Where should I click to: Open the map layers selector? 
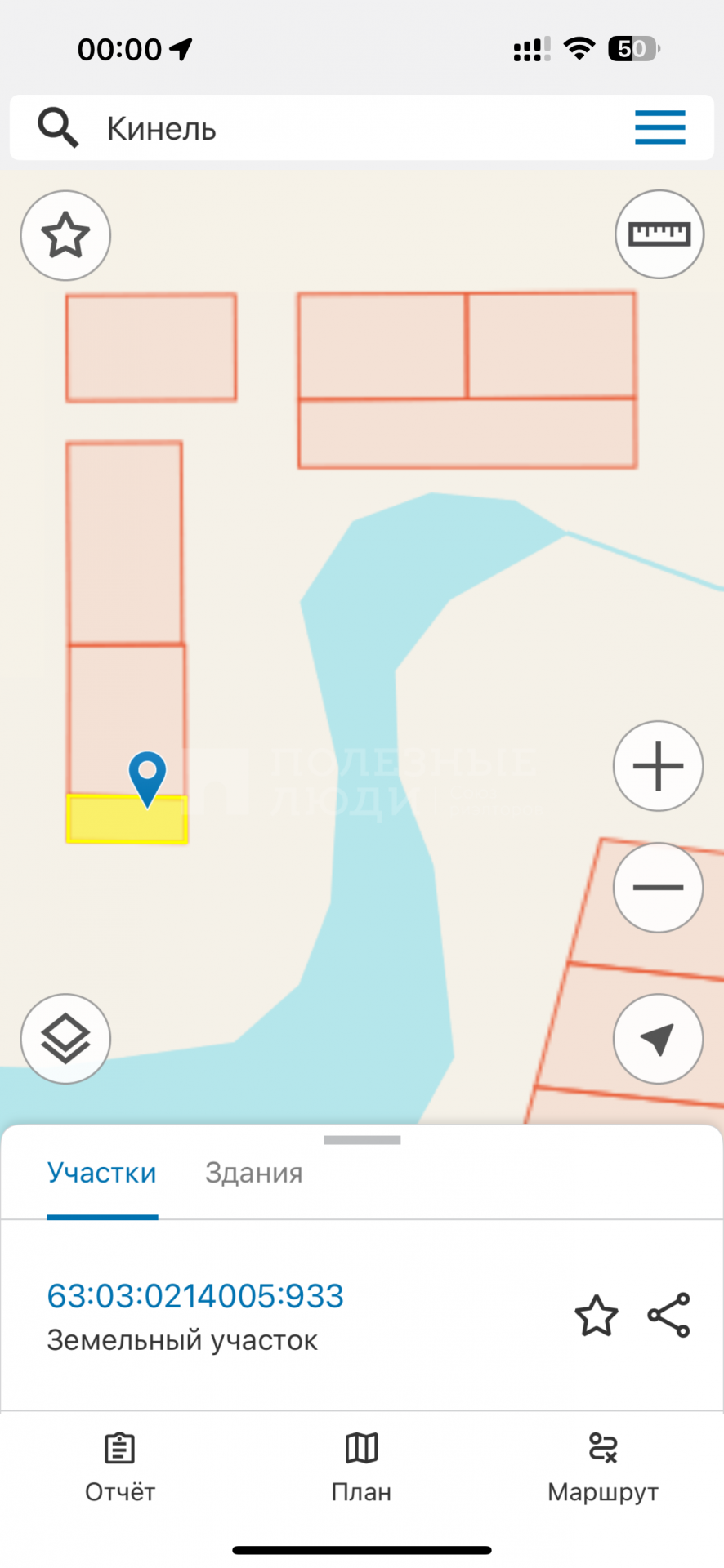click(x=65, y=1039)
